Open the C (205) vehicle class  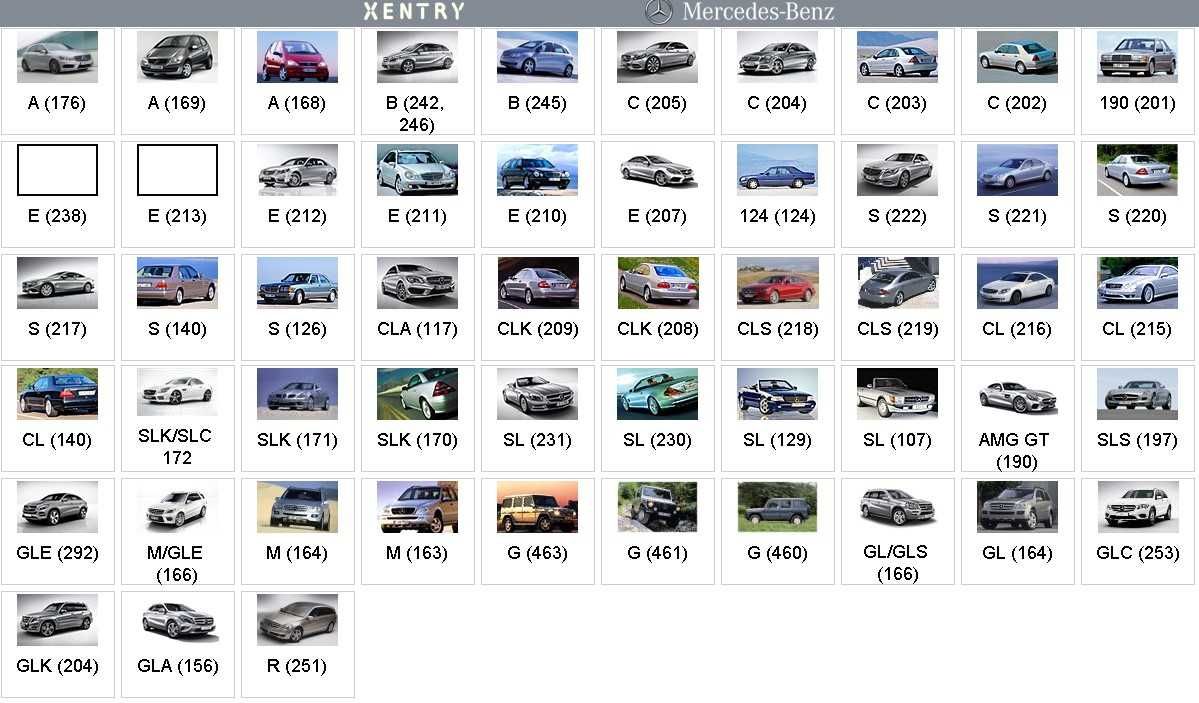click(x=657, y=80)
